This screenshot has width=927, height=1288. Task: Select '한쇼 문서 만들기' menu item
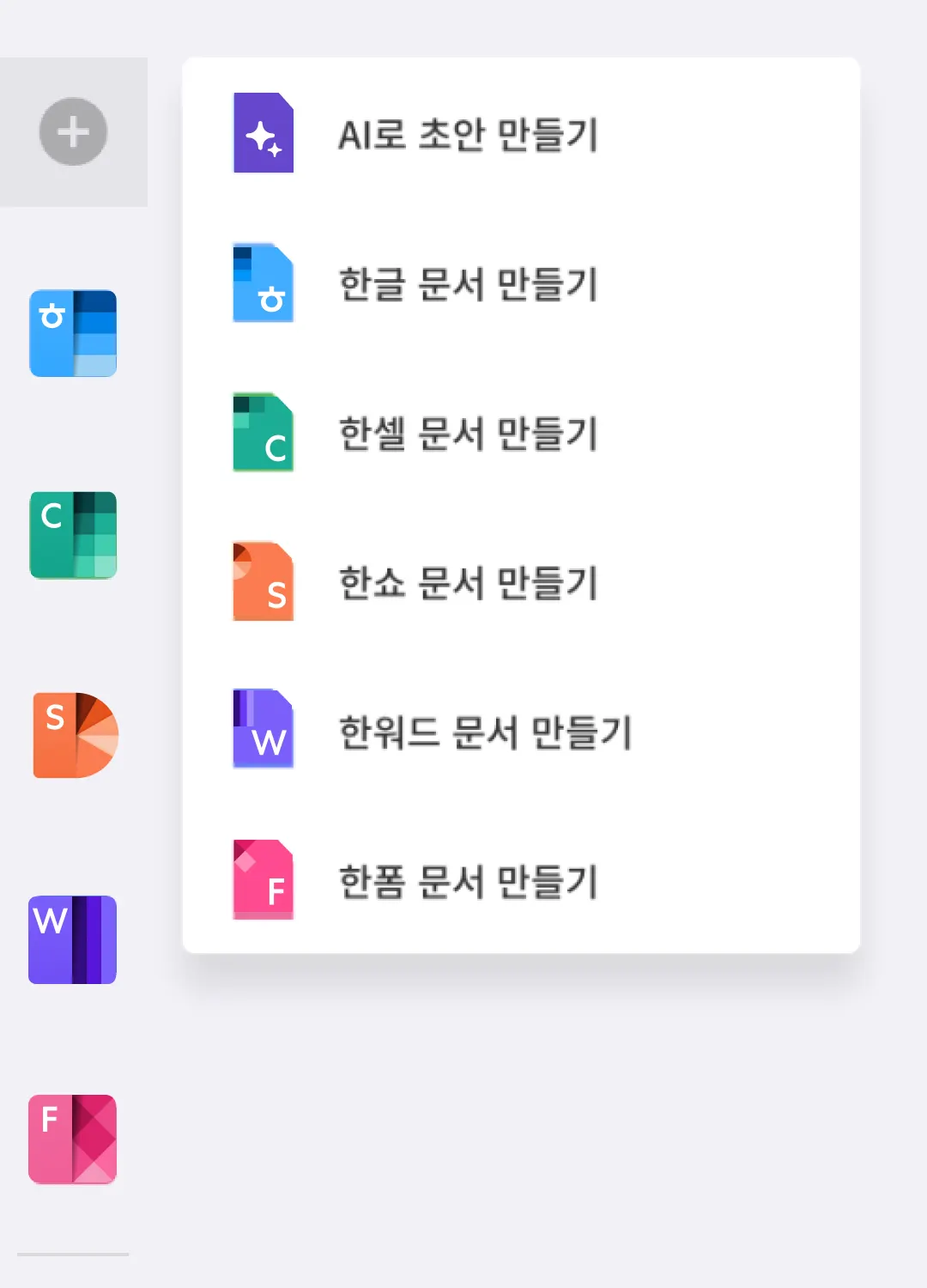point(468,583)
